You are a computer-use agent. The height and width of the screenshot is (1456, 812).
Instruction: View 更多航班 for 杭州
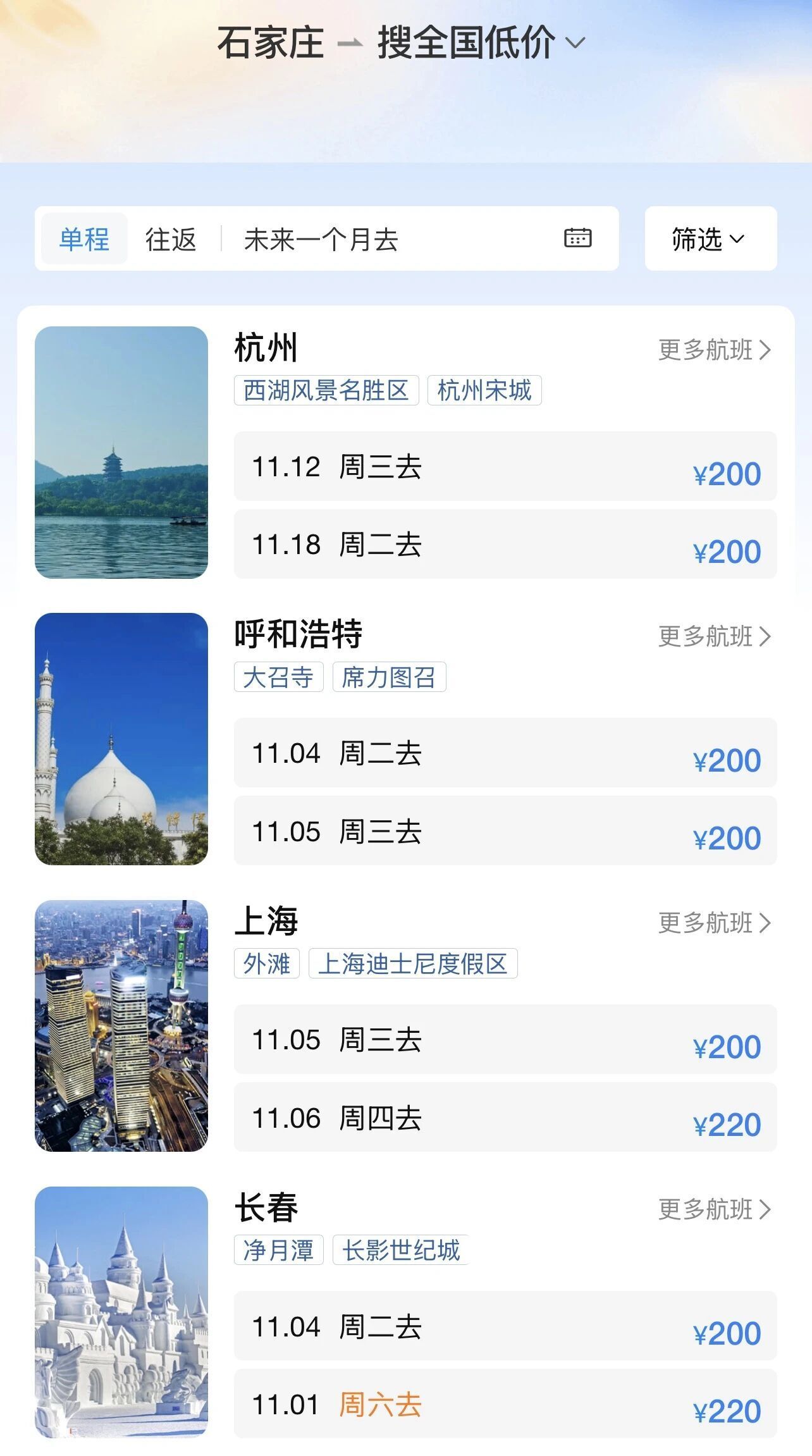(x=715, y=350)
